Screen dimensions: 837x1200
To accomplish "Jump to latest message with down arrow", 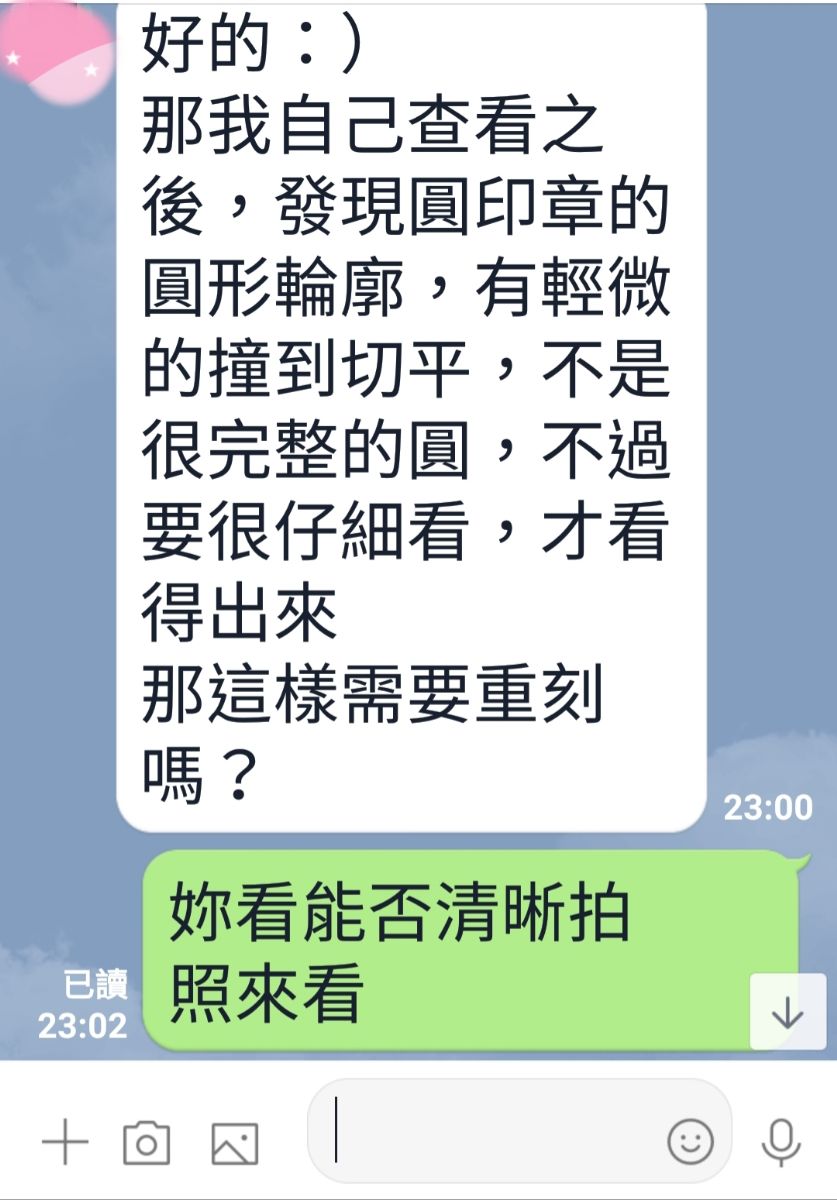I will point(788,1012).
